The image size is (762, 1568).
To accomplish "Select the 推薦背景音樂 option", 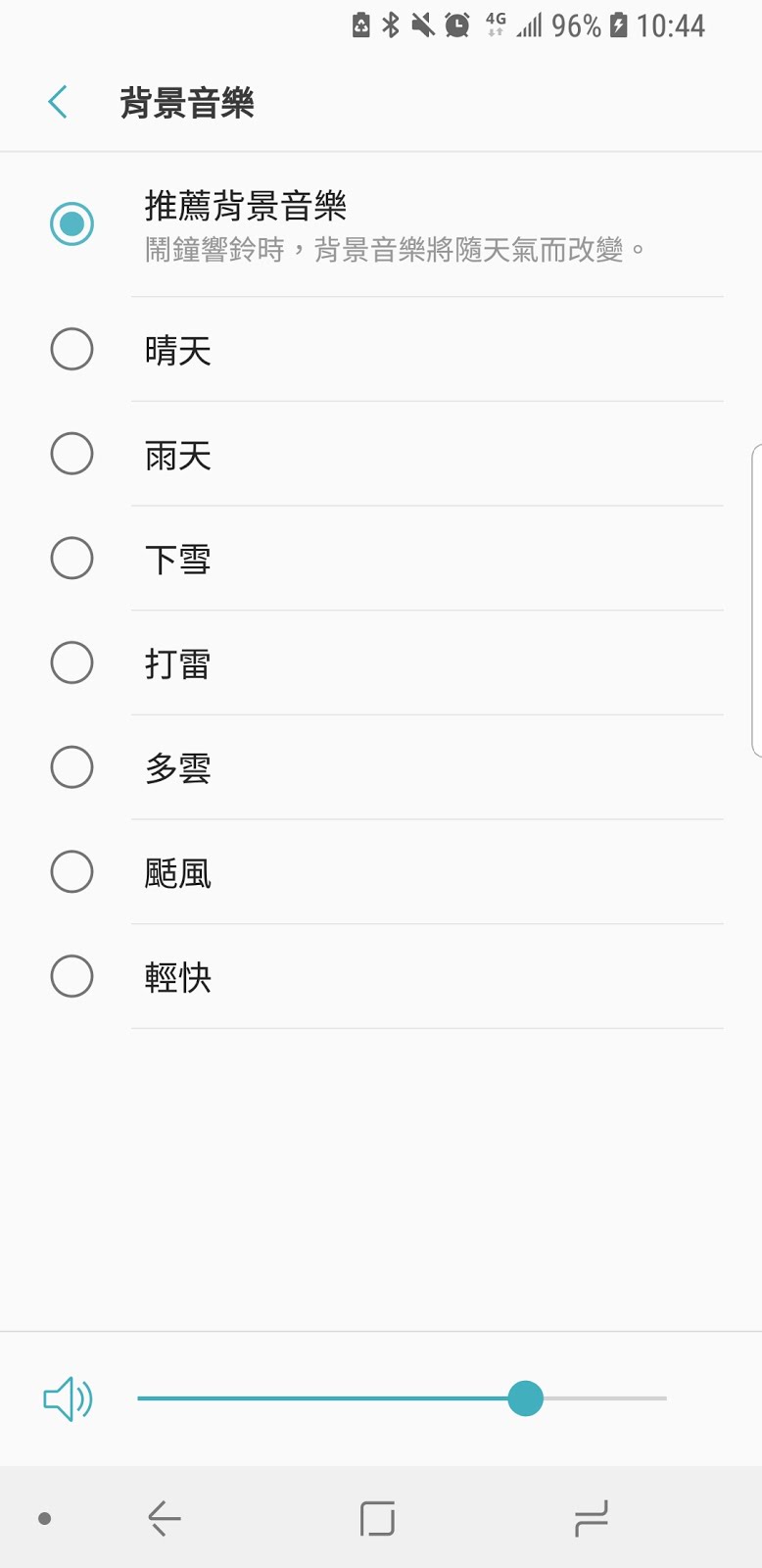I will pyautogui.click(x=381, y=224).
